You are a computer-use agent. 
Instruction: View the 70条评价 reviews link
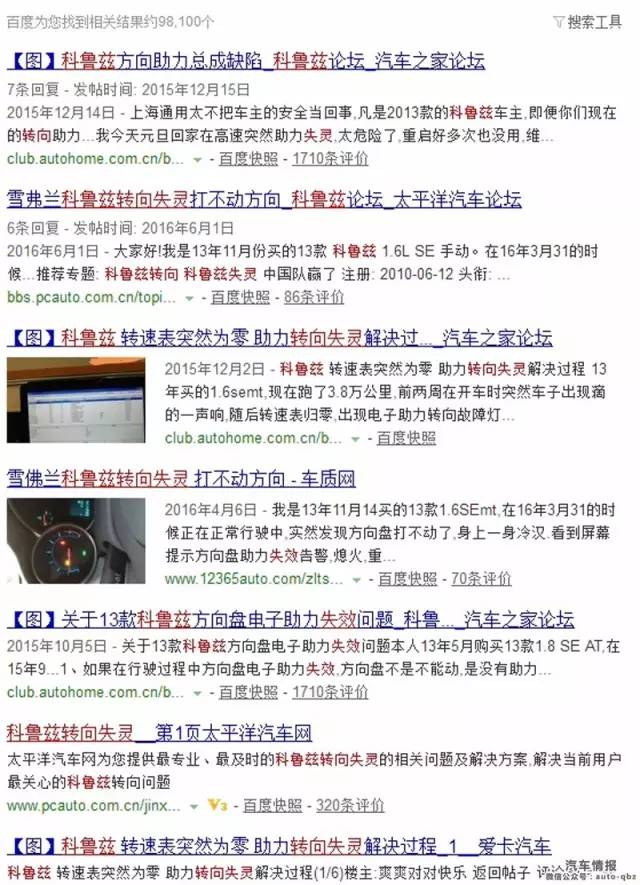click(482, 577)
